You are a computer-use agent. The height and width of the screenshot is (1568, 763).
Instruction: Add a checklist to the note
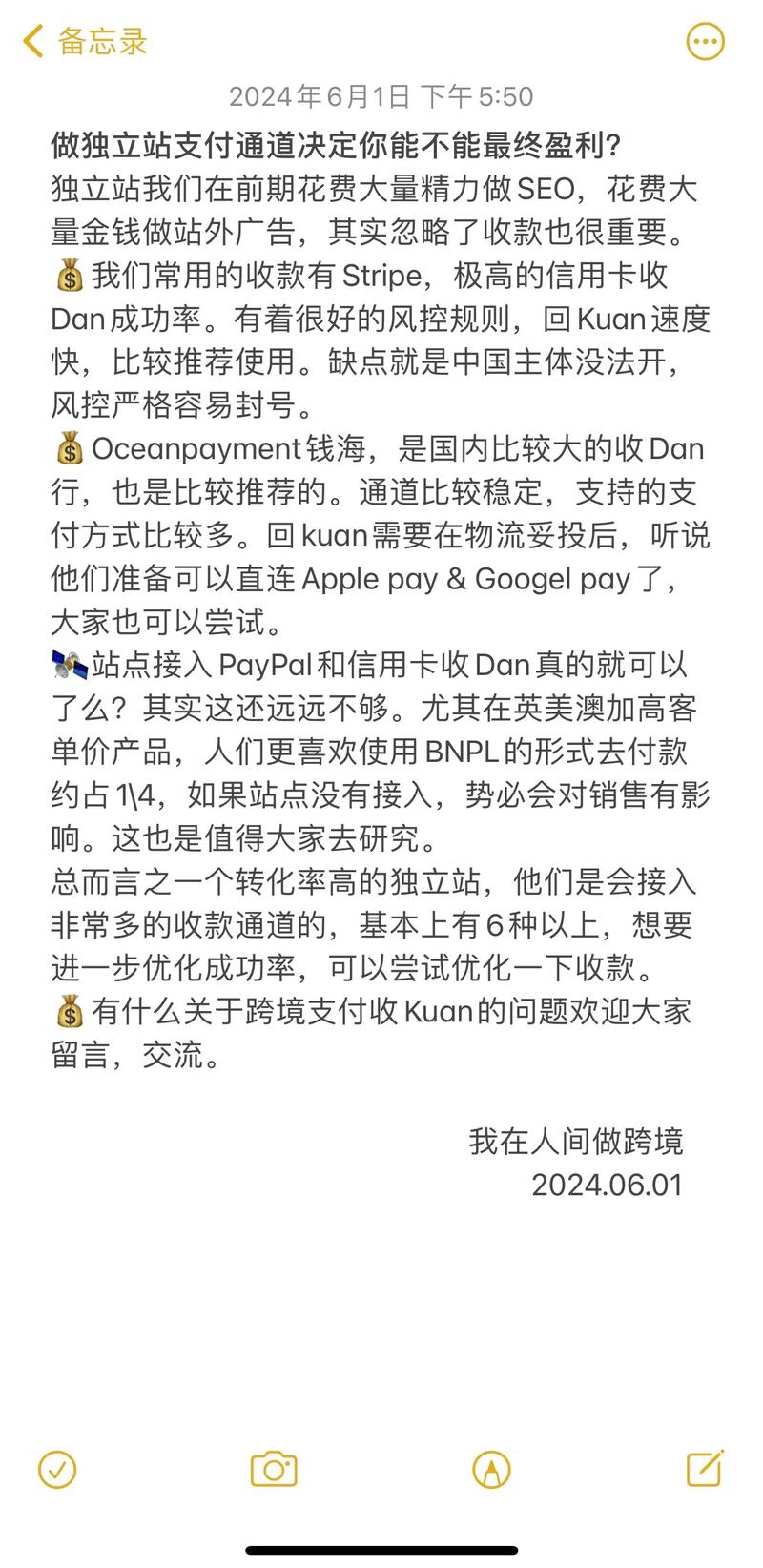(x=57, y=1470)
